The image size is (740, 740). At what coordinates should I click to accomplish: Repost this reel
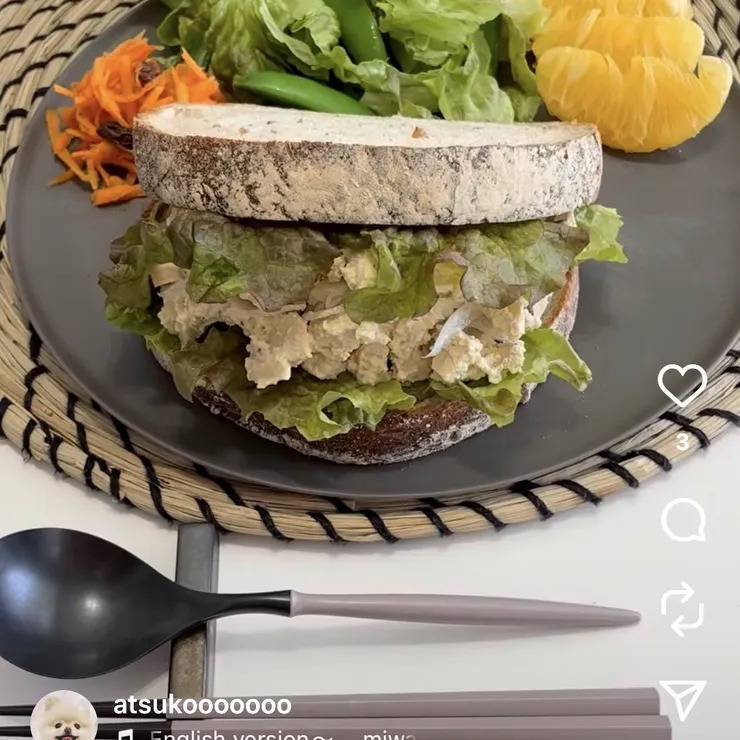click(682, 609)
